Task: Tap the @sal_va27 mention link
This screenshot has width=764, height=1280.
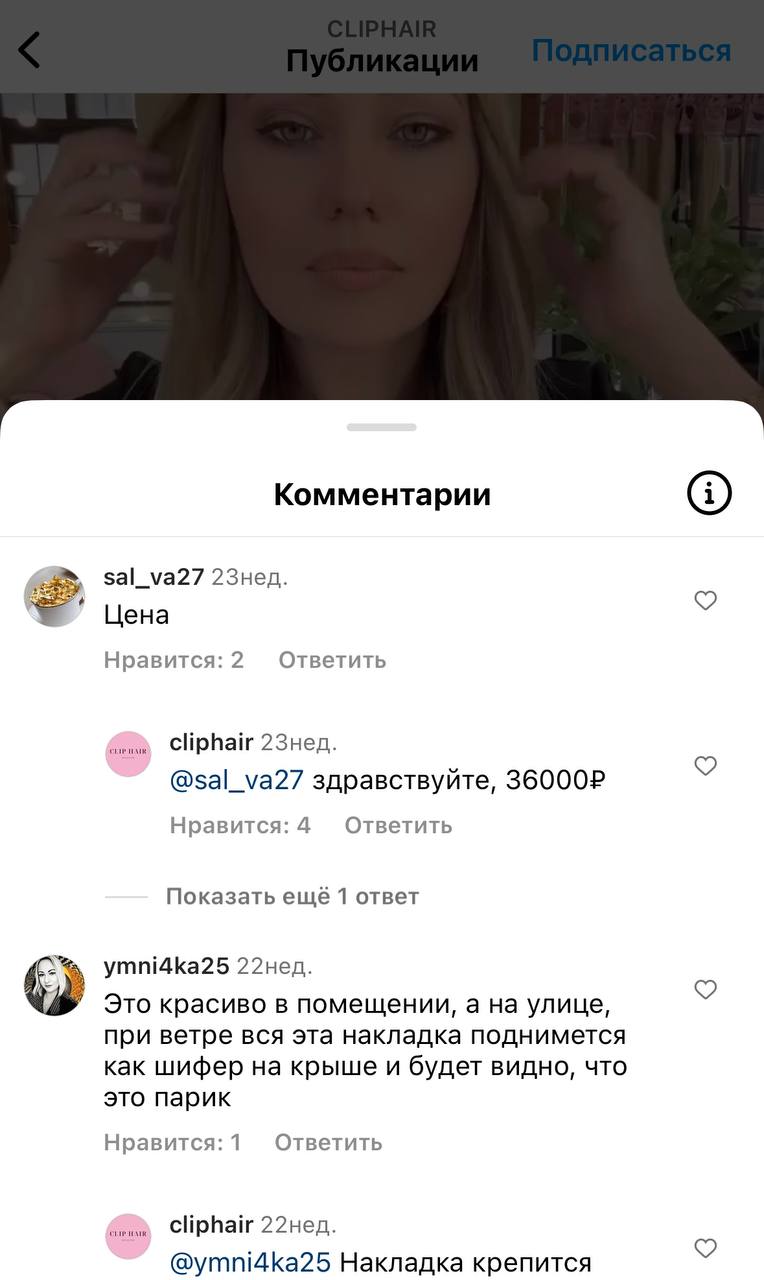Action: 236,780
